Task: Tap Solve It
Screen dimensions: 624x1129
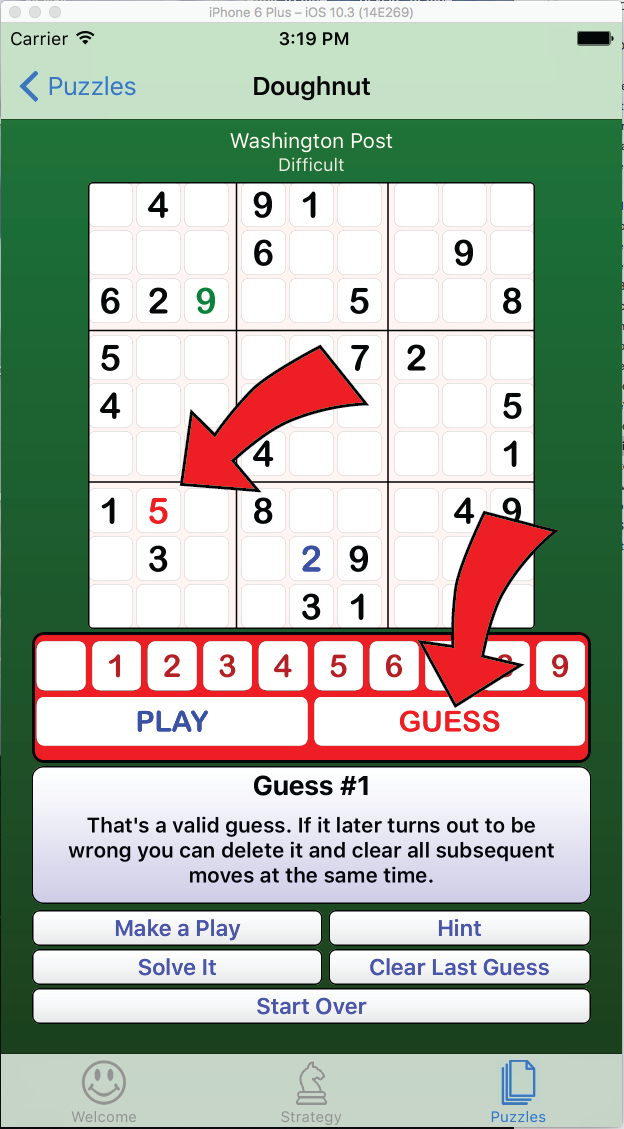Action: tap(177, 967)
